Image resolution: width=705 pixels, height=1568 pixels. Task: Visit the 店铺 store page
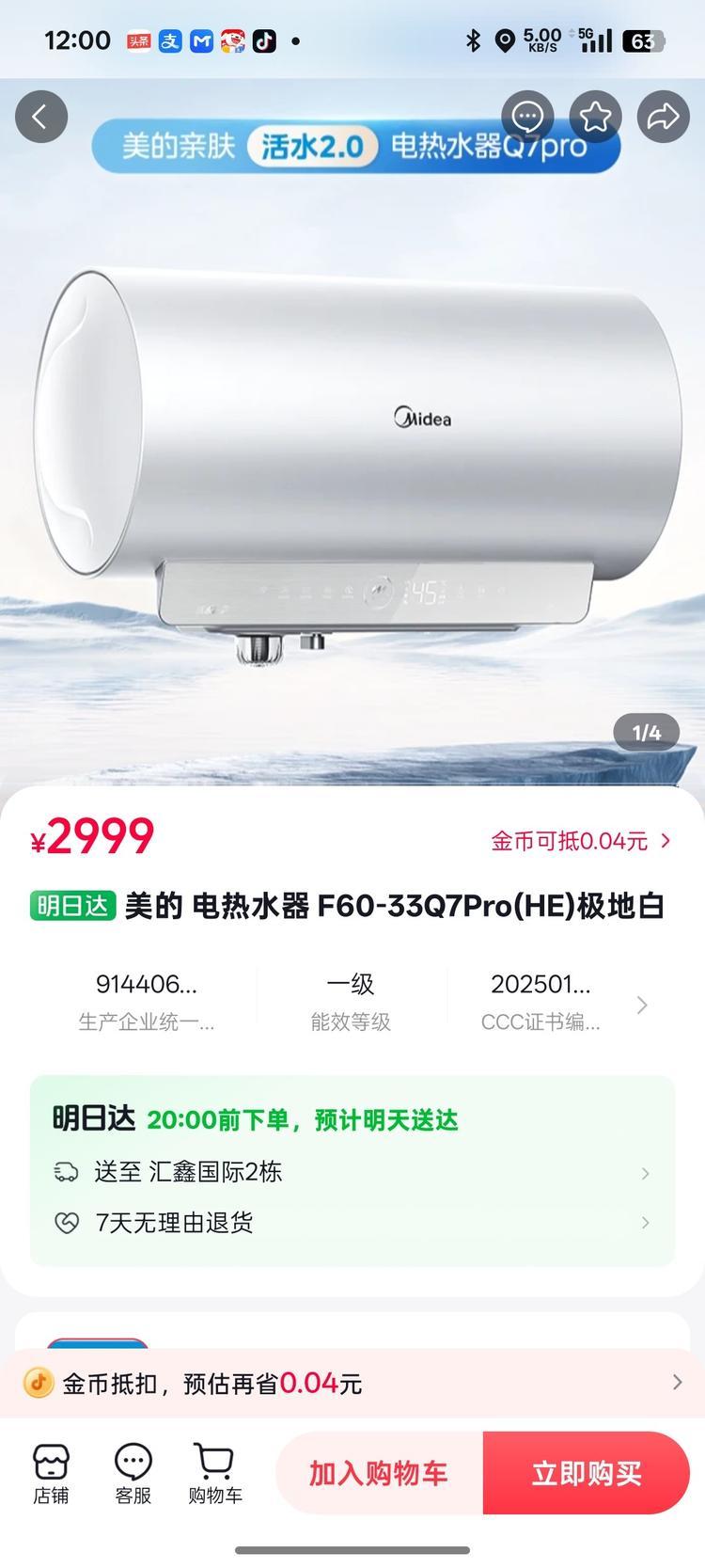[x=51, y=1473]
